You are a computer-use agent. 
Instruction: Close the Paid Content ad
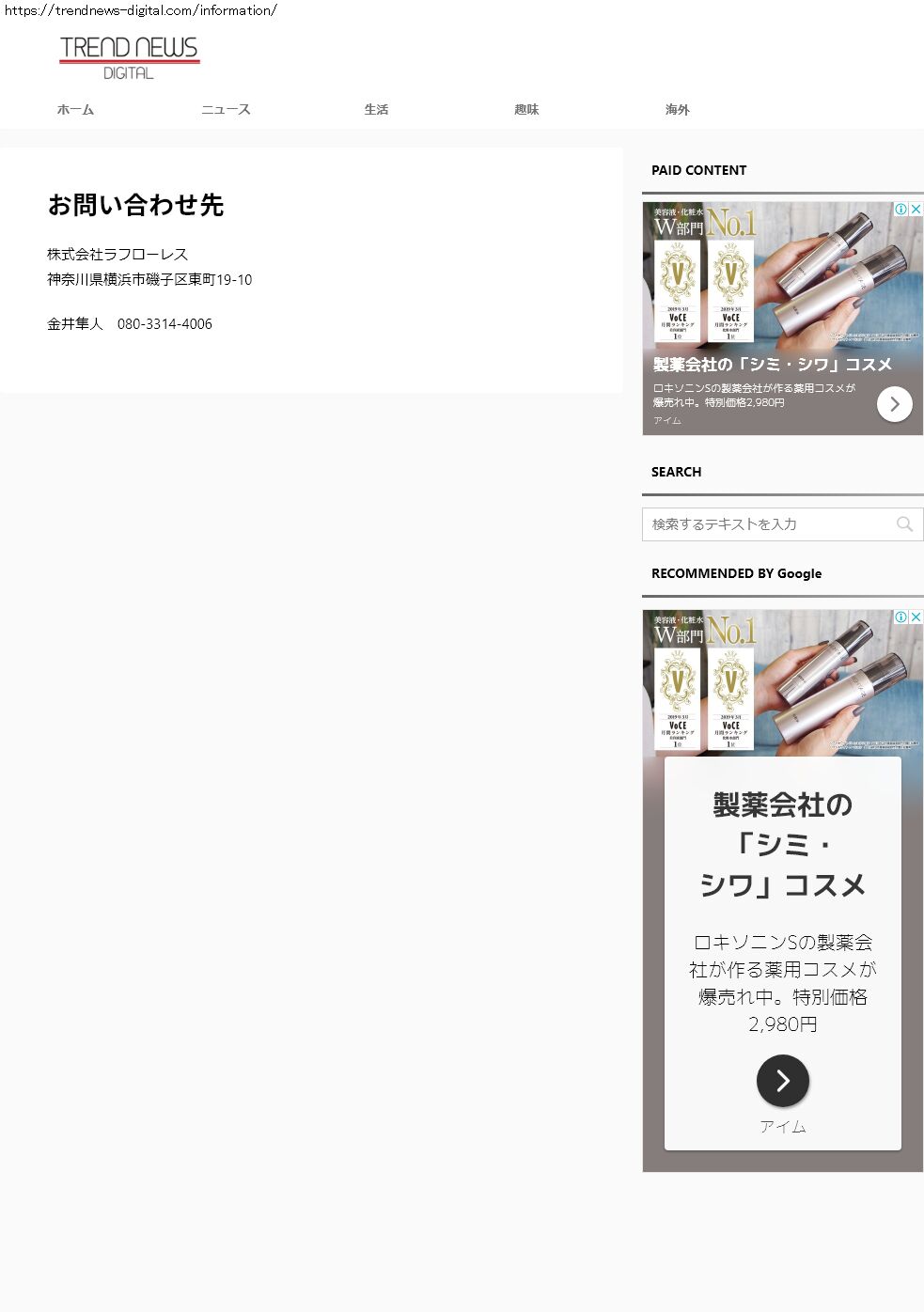[916, 210]
